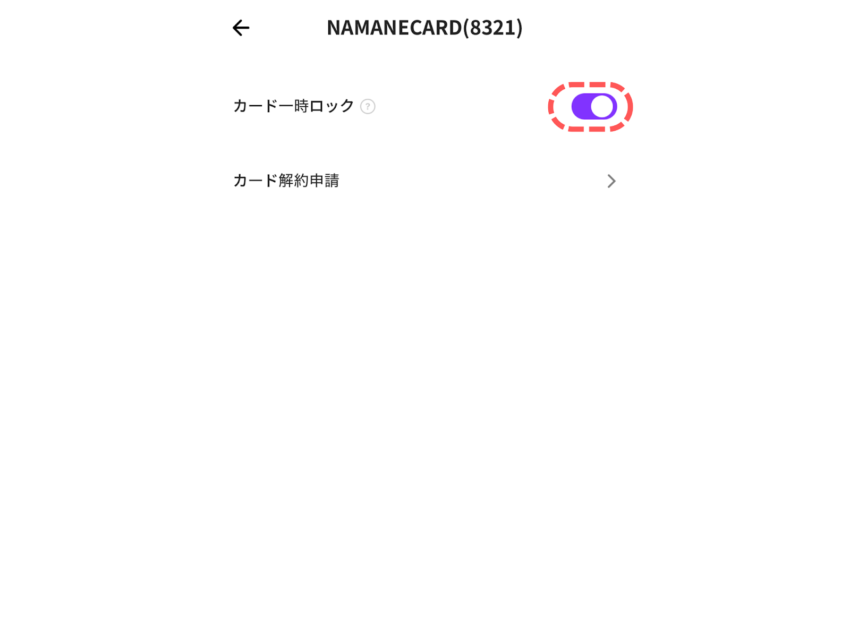The height and width of the screenshot is (640, 850).
Task: Go back using the arrow
Action: 240,28
